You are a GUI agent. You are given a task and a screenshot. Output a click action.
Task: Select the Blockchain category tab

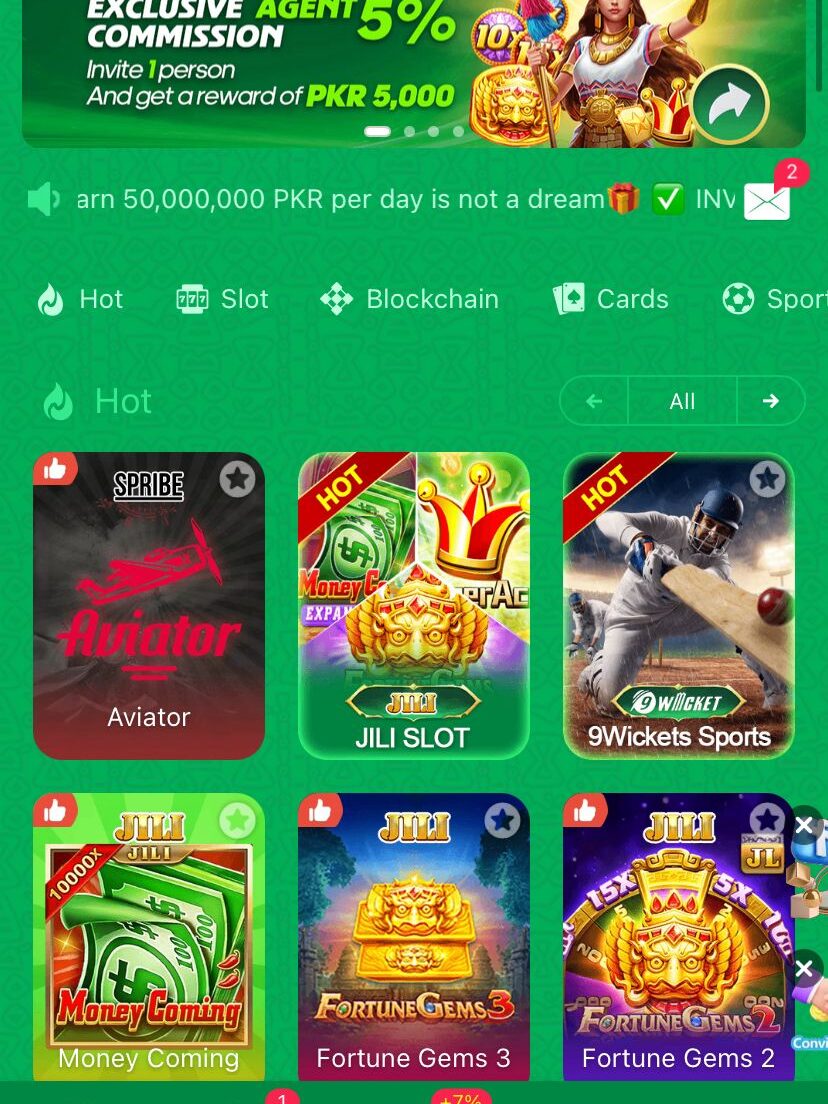(x=409, y=299)
